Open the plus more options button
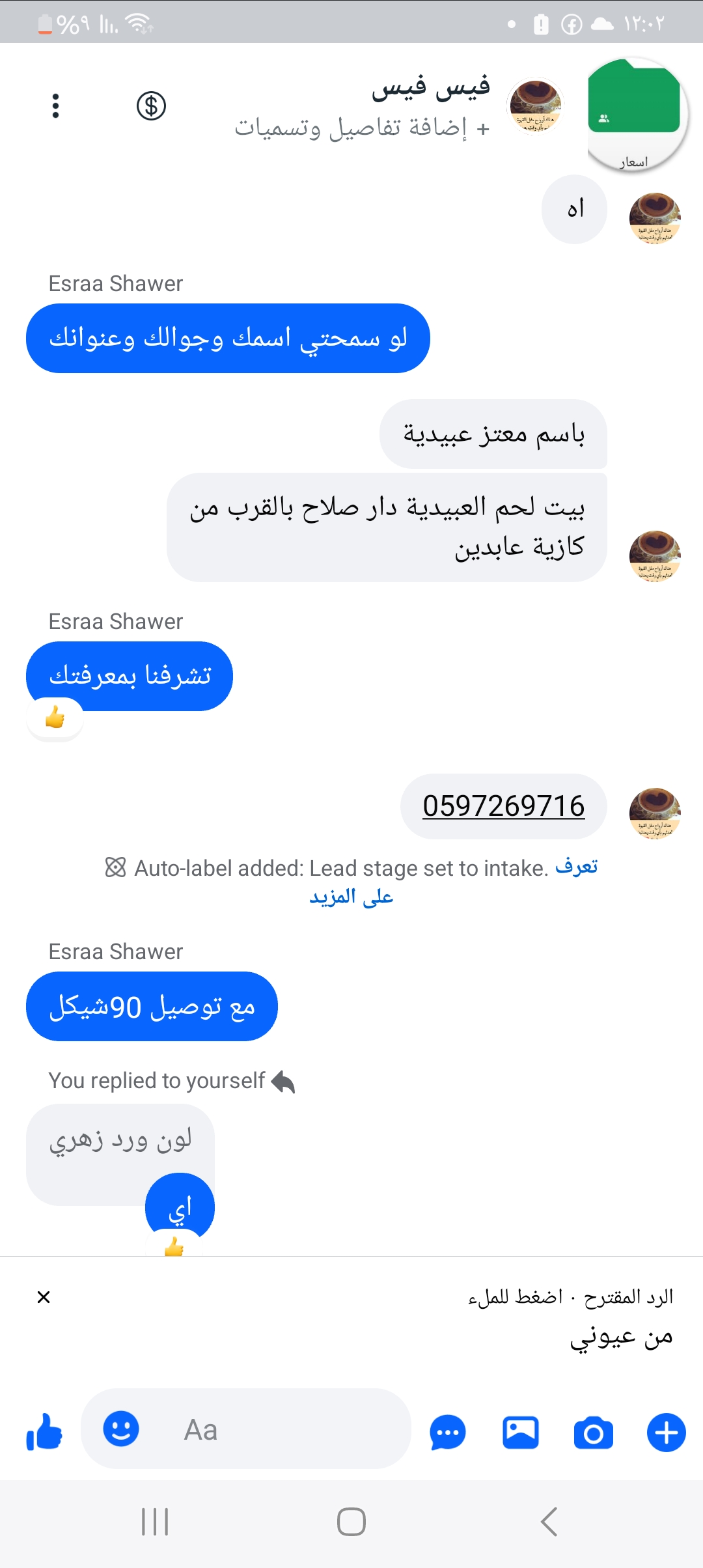 [666, 1433]
